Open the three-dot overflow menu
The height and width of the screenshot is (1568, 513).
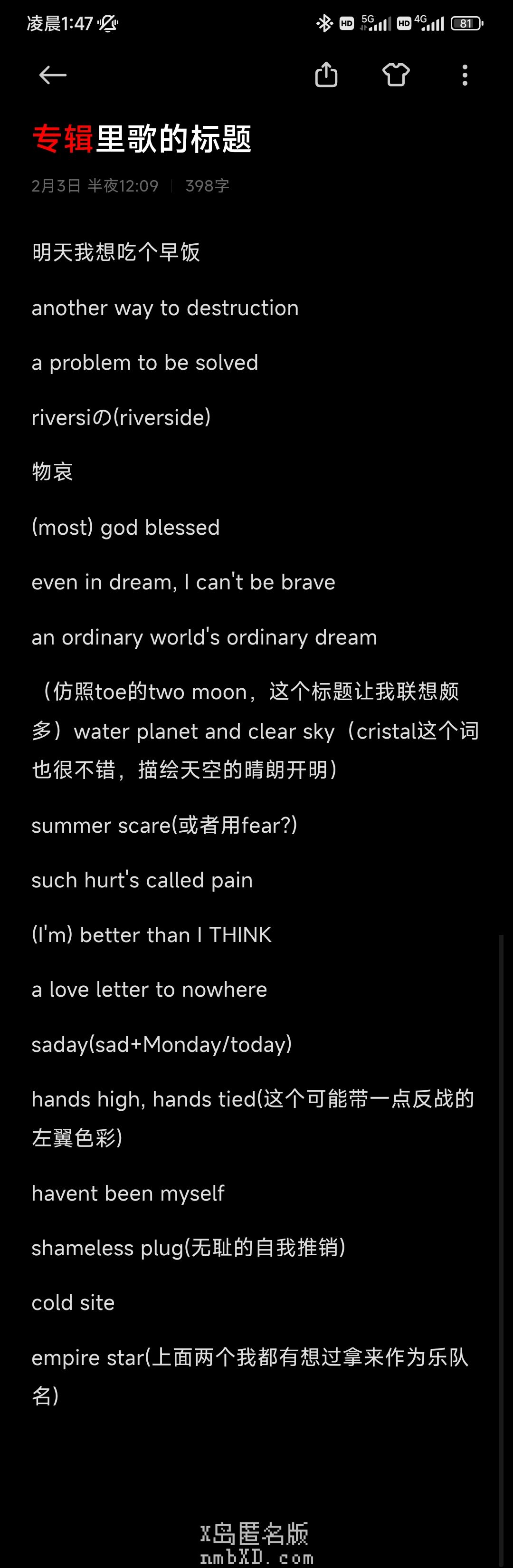(465, 75)
